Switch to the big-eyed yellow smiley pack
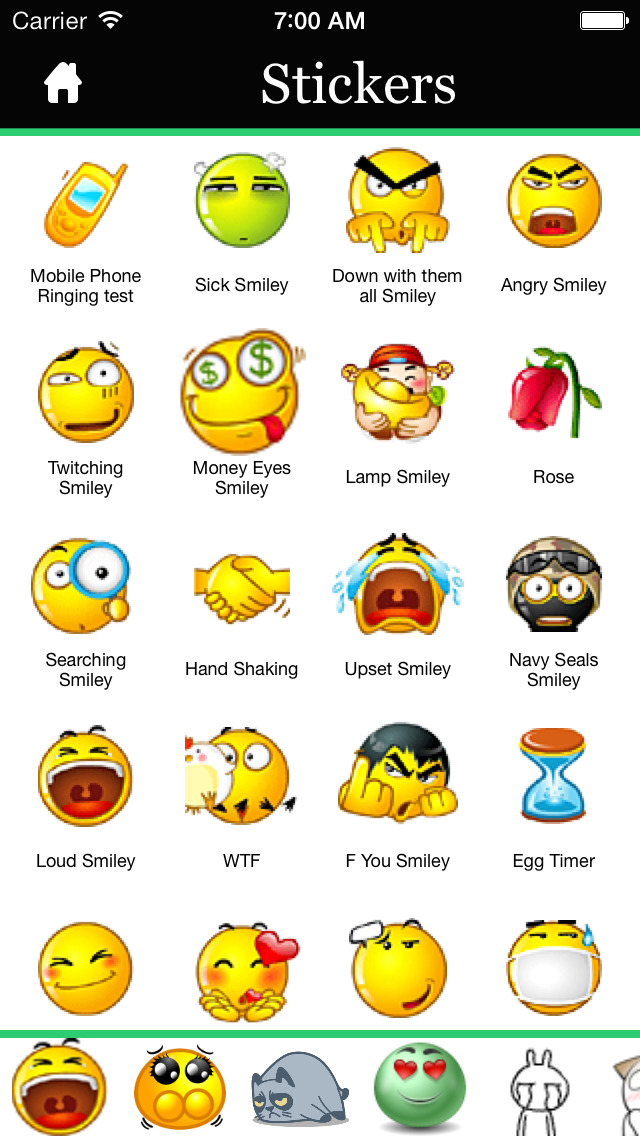640x1136 pixels. click(x=180, y=1087)
